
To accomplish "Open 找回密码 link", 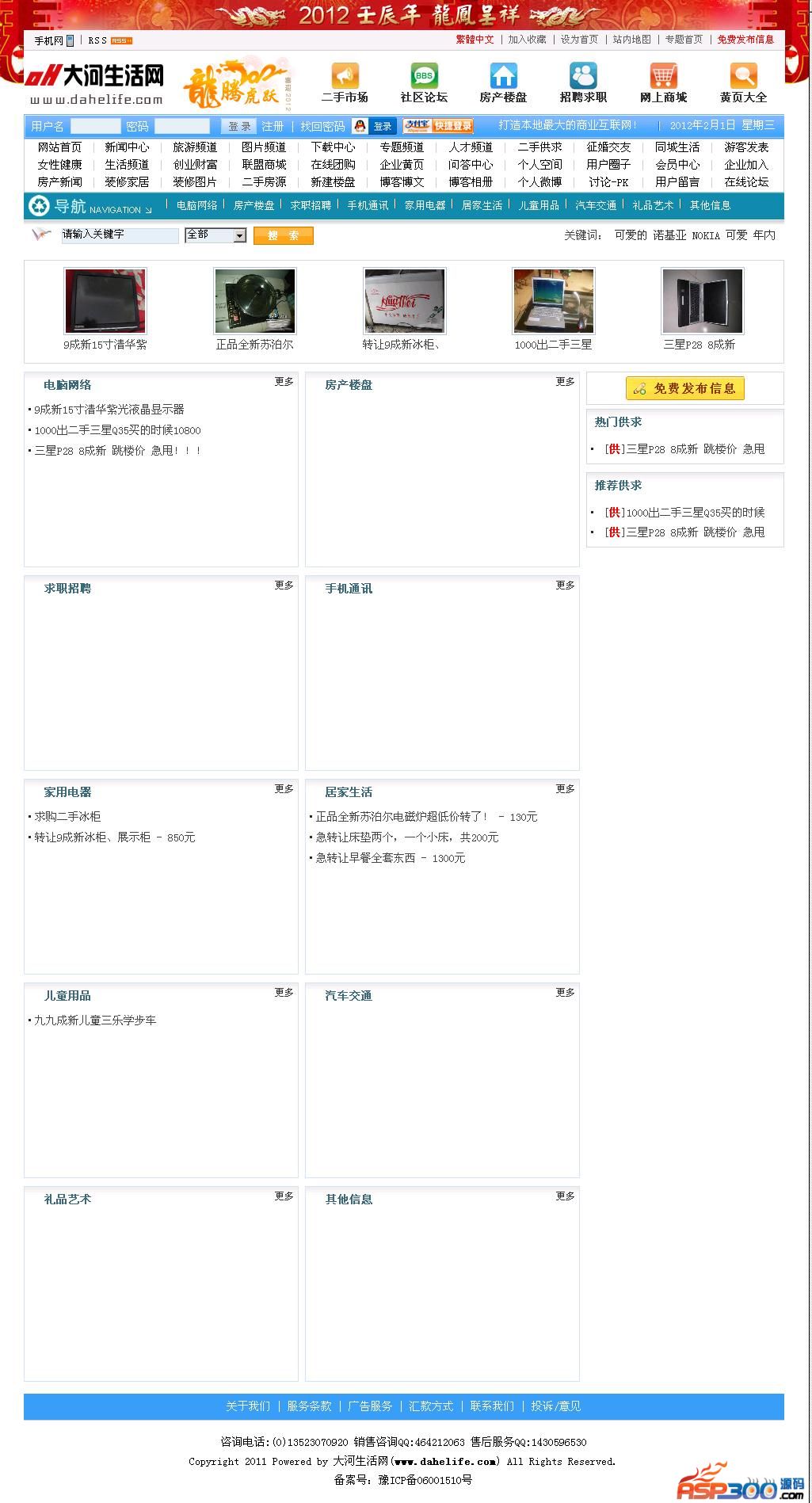I will click(x=322, y=126).
